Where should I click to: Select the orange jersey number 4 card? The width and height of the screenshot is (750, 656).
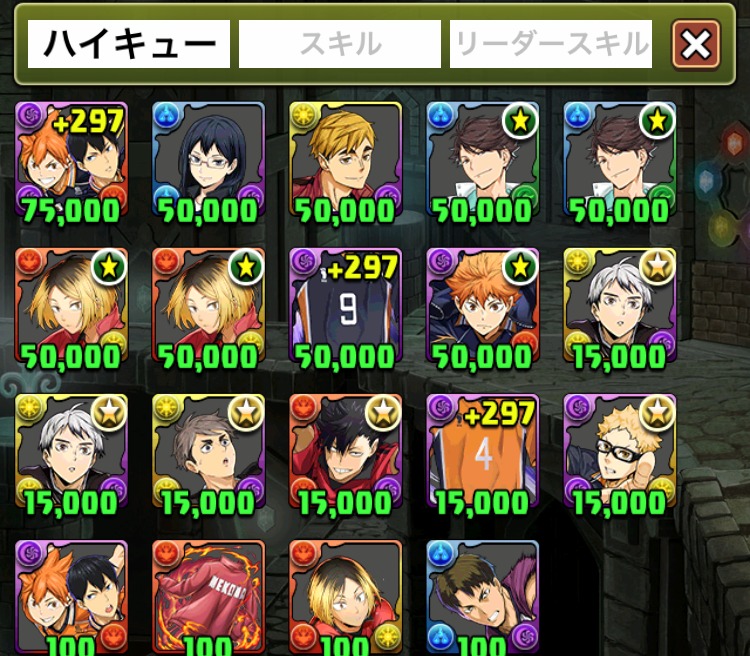(482, 451)
